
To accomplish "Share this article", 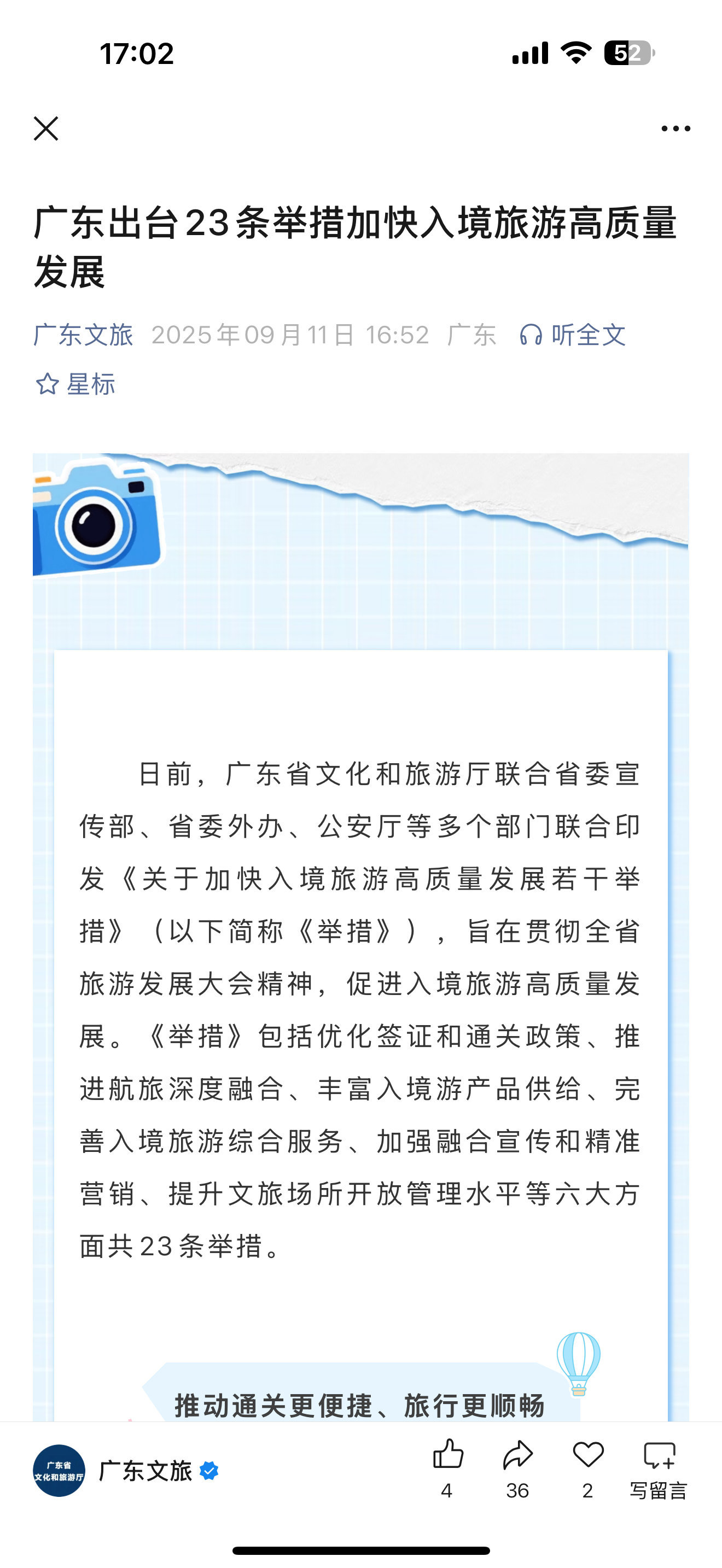I will pyautogui.click(x=517, y=1456).
